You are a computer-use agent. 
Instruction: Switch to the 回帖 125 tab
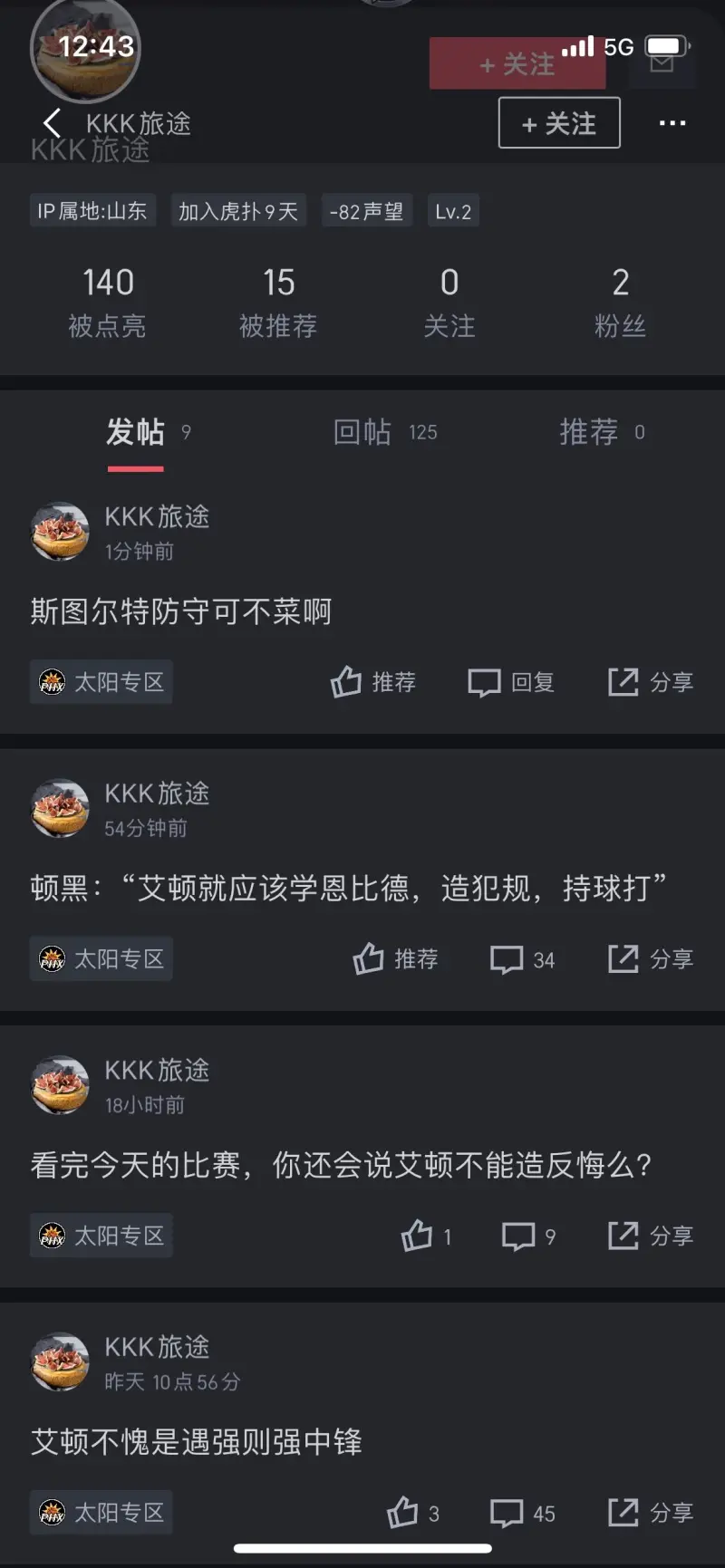click(384, 432)
